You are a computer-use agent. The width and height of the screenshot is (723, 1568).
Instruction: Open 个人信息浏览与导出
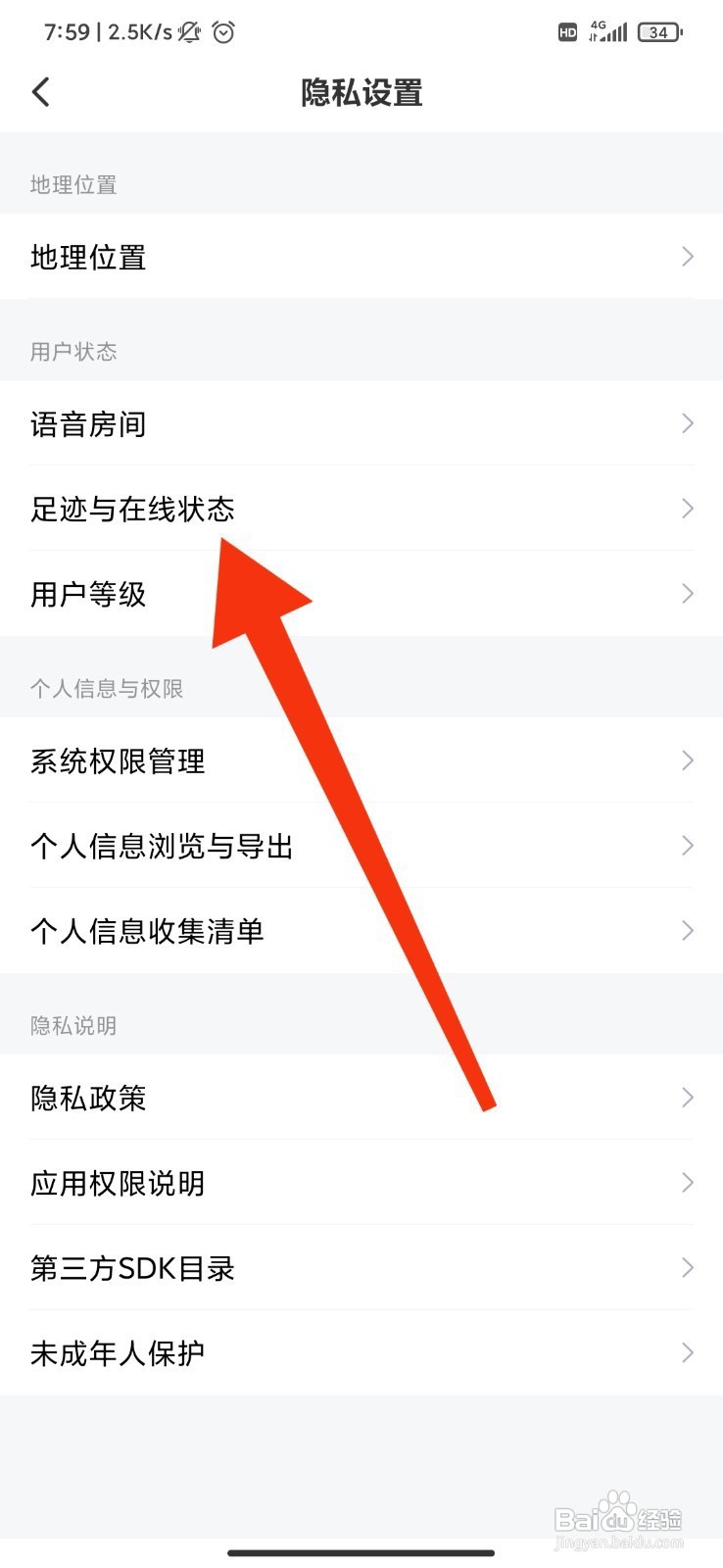361,846
